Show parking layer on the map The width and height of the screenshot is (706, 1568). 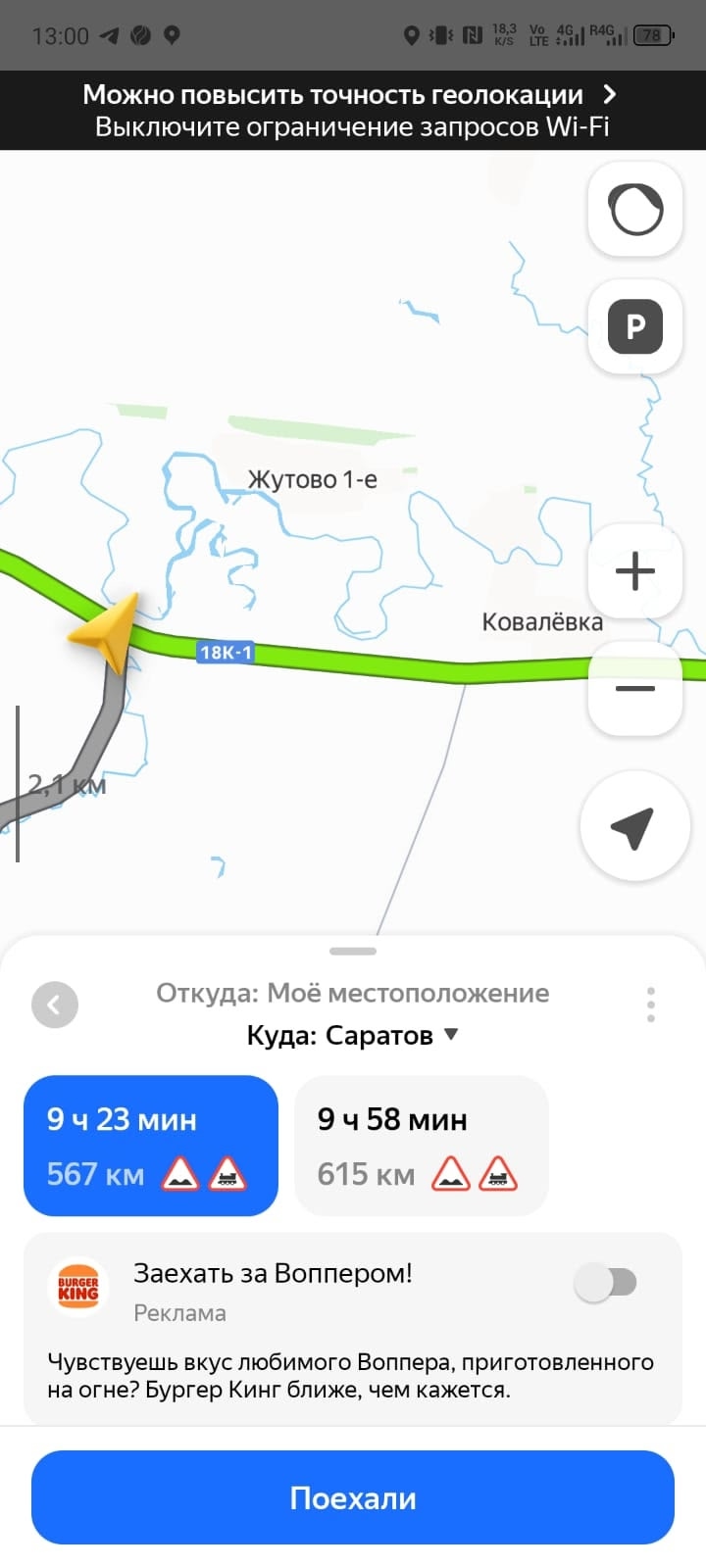click(x=634, y=327)
